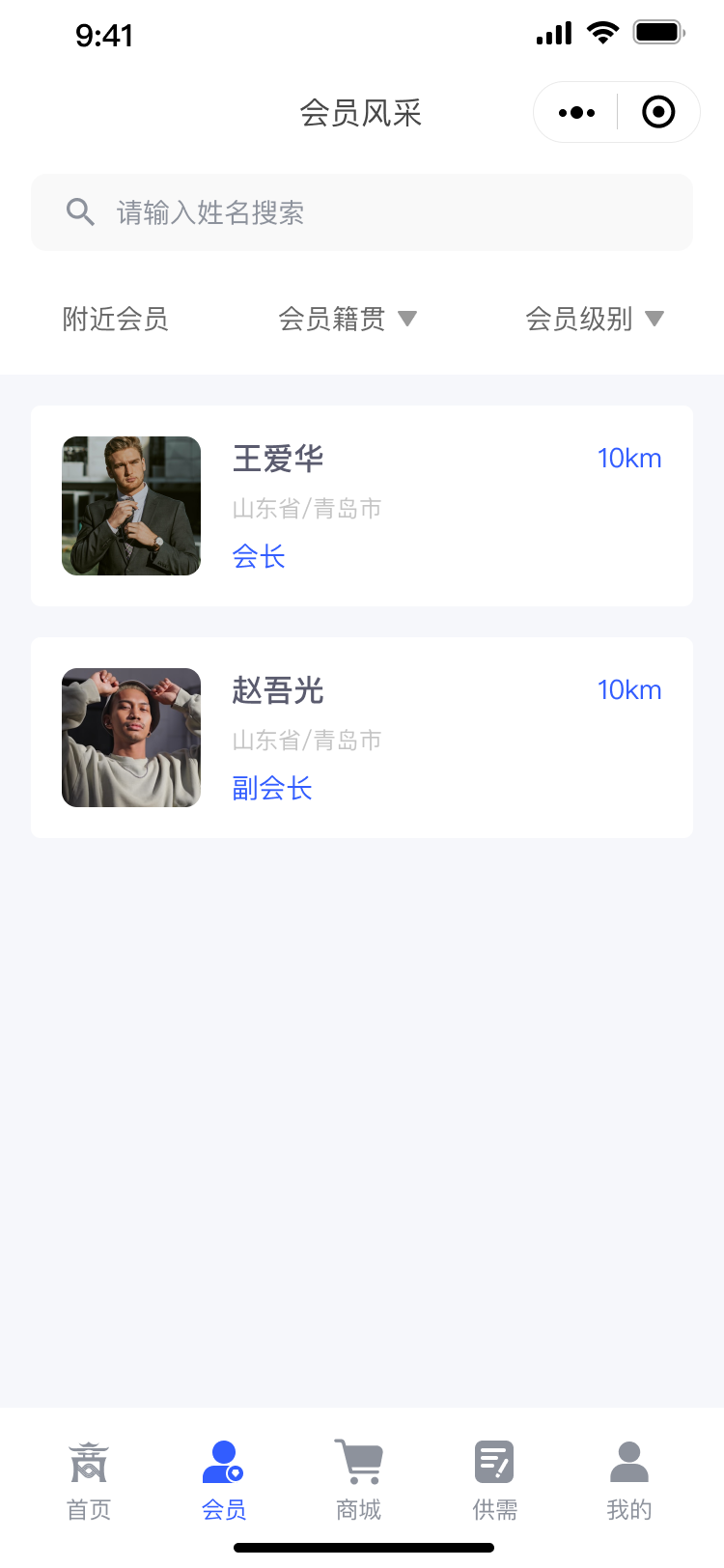Select the 附近会员 filter
The width and height of the screenshot is (724, 1568).
tap(116, 319)
